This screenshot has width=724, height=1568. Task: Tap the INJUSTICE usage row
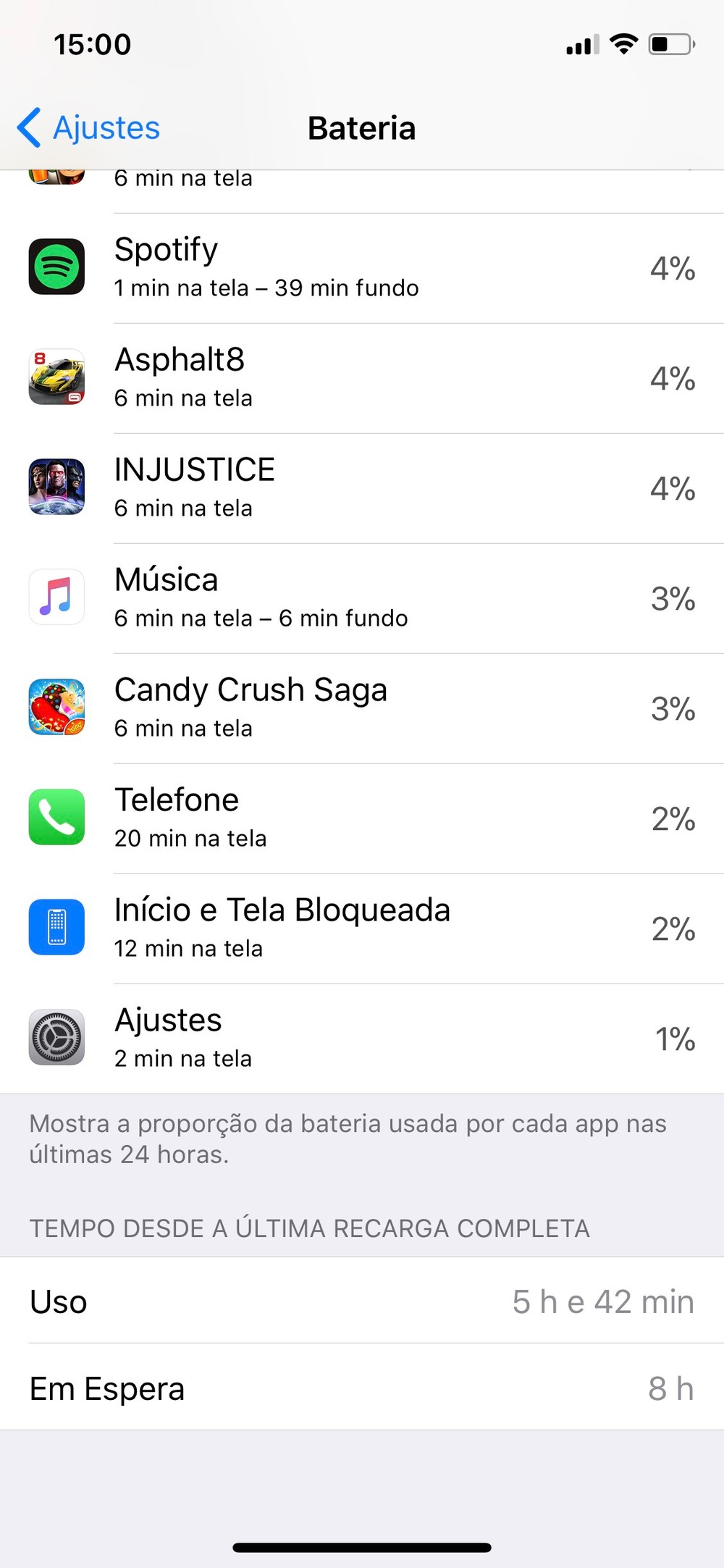click(362, 488)
